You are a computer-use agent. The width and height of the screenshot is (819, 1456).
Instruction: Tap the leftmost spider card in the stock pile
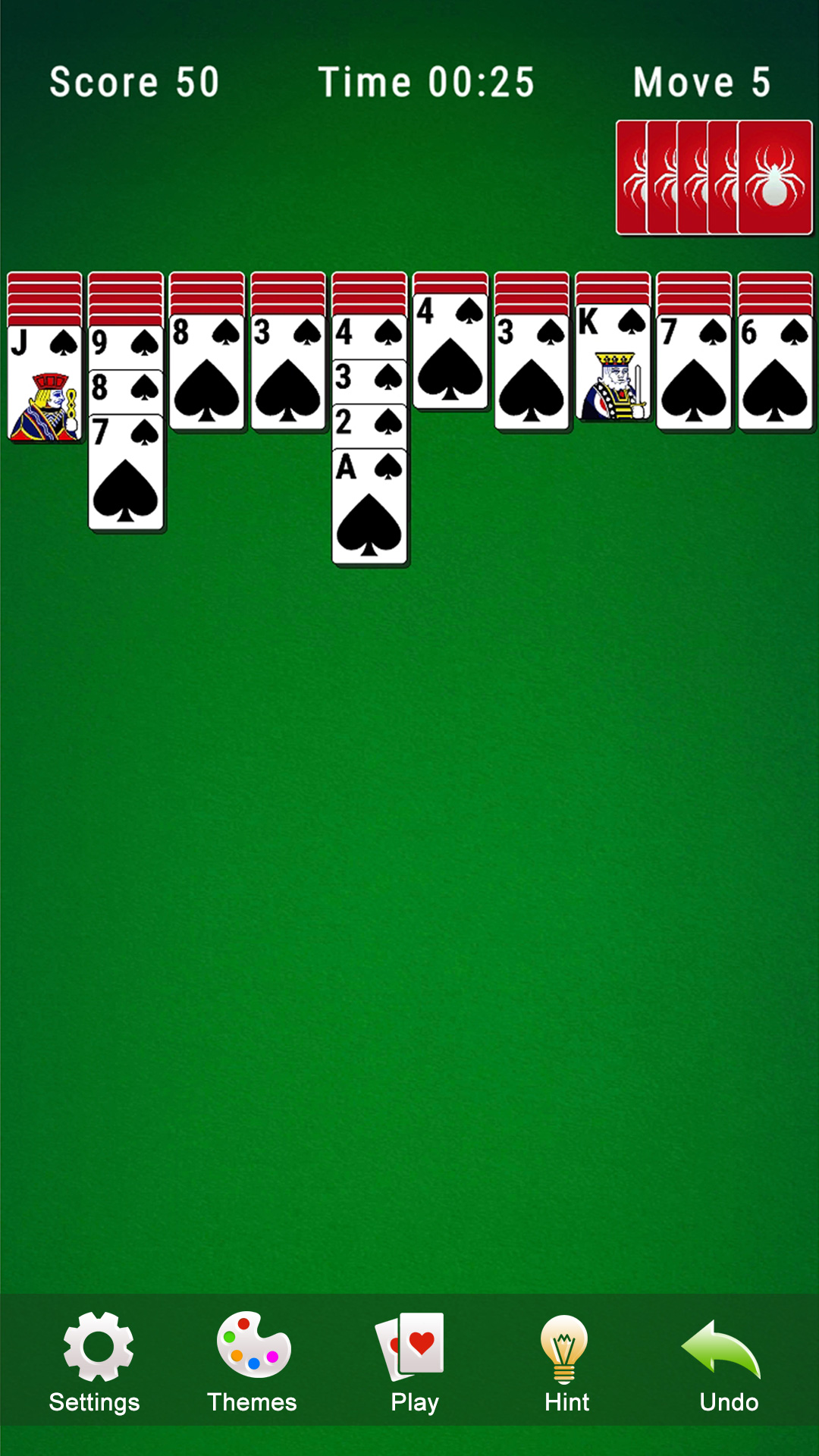click(629, 176)
